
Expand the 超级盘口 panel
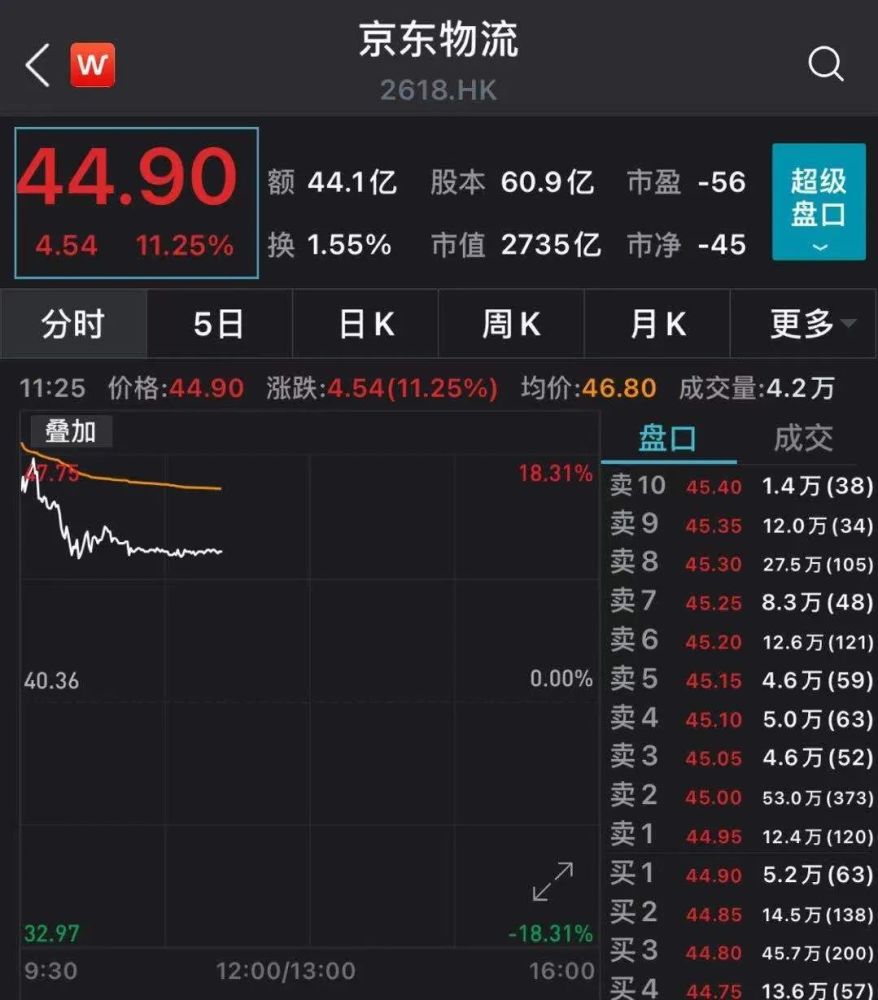coord(818,202)
